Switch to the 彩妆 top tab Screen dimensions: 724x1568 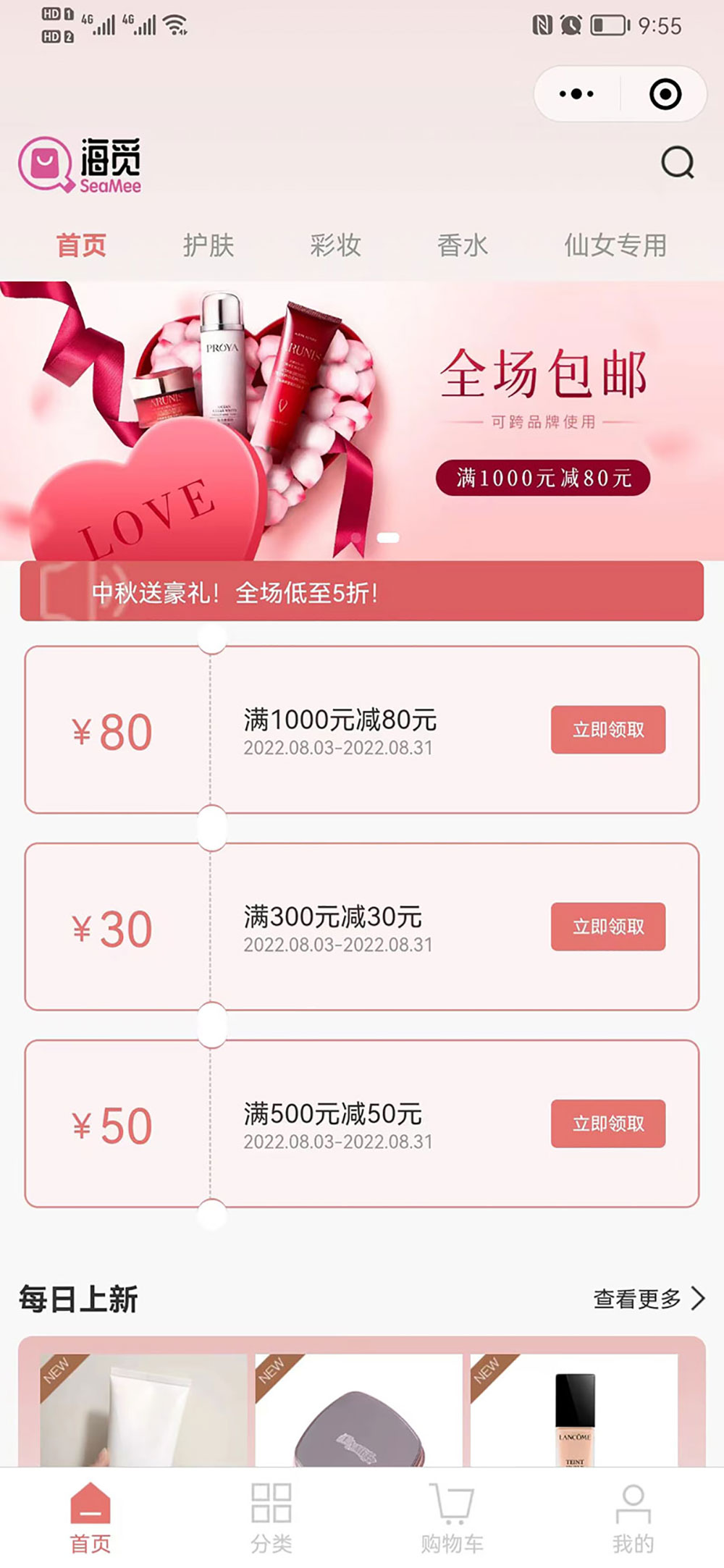pos(335,245)
